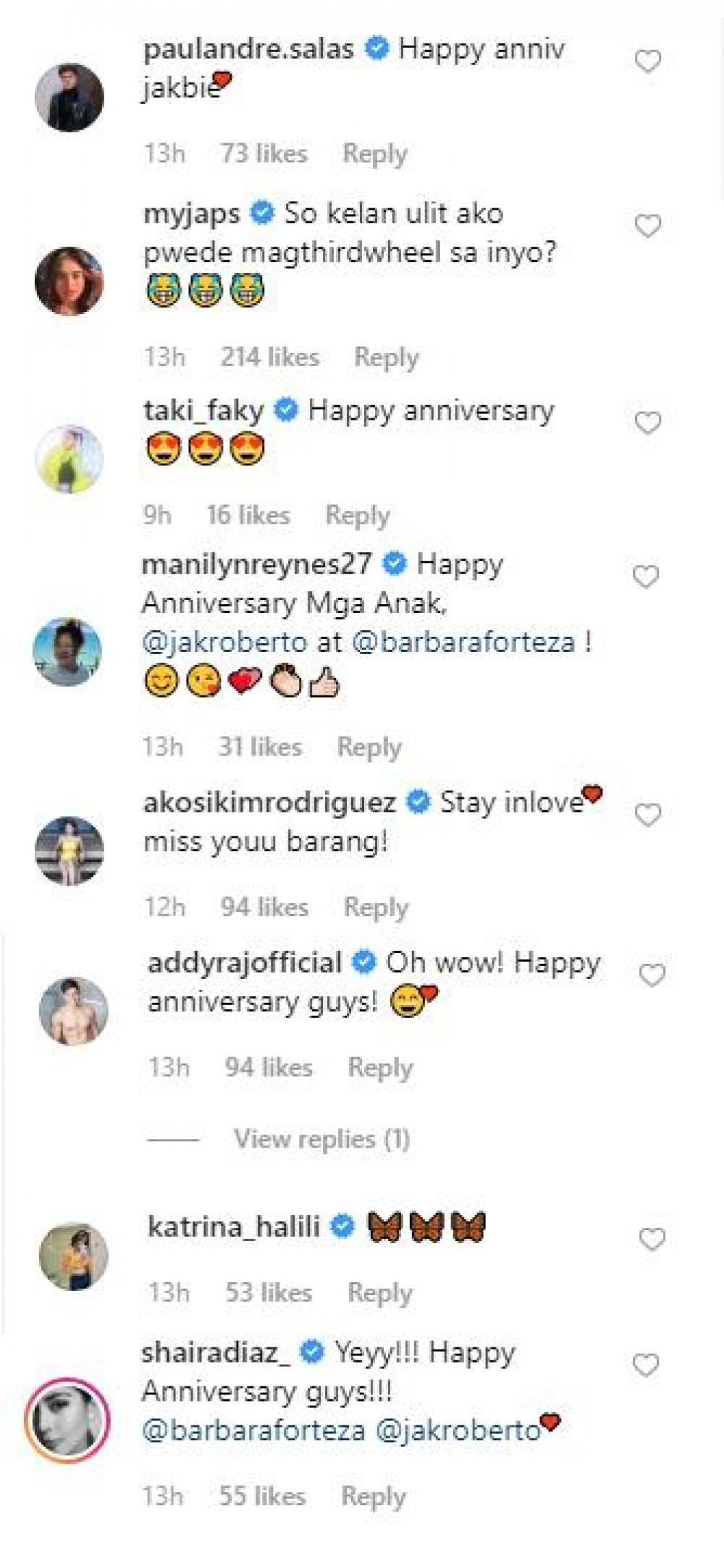Like the comment from myjaps
This screenshot has width=724, height=1568.
tap(647, 227)
